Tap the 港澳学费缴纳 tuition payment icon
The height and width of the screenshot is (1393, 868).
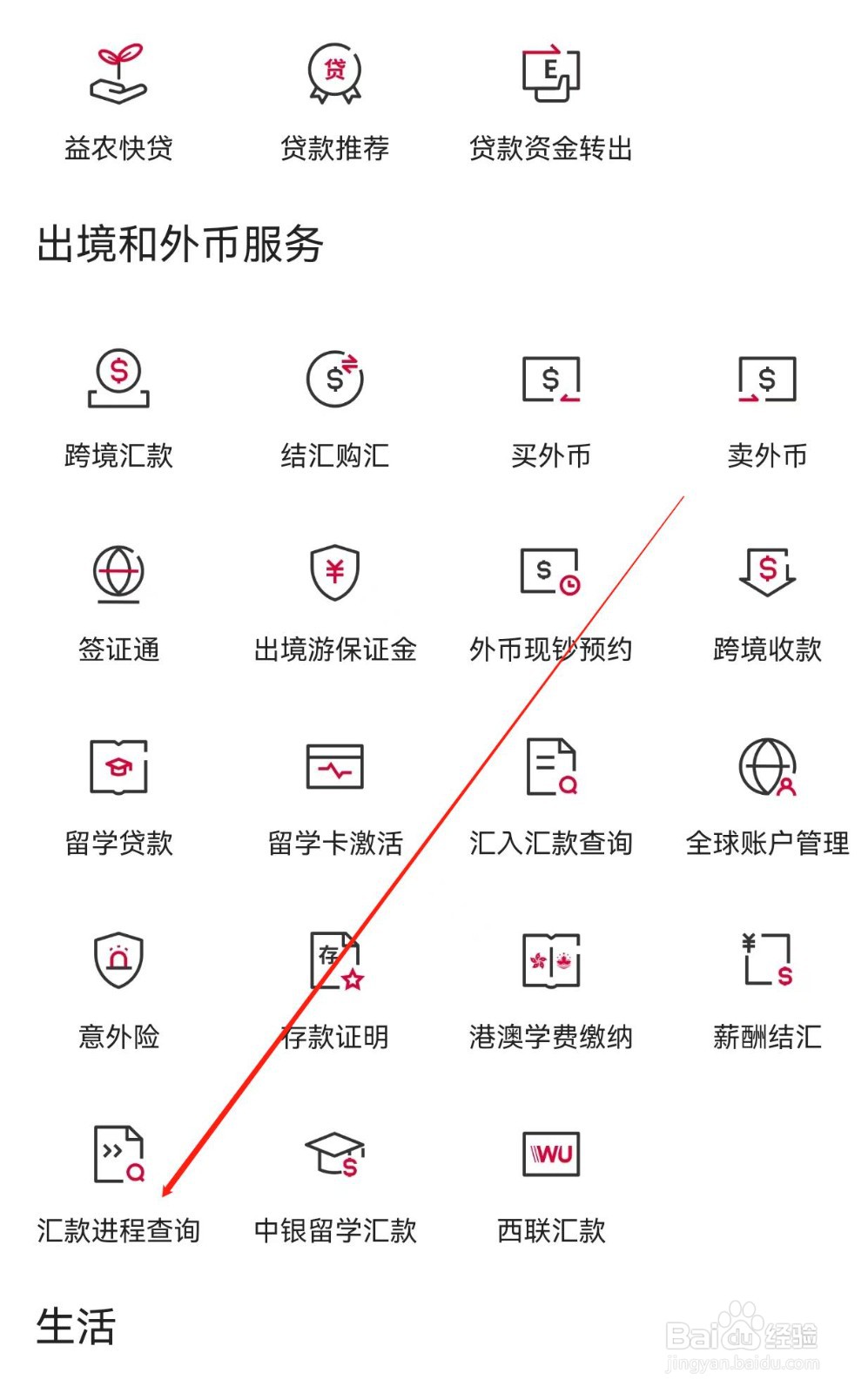coord(551,962)
